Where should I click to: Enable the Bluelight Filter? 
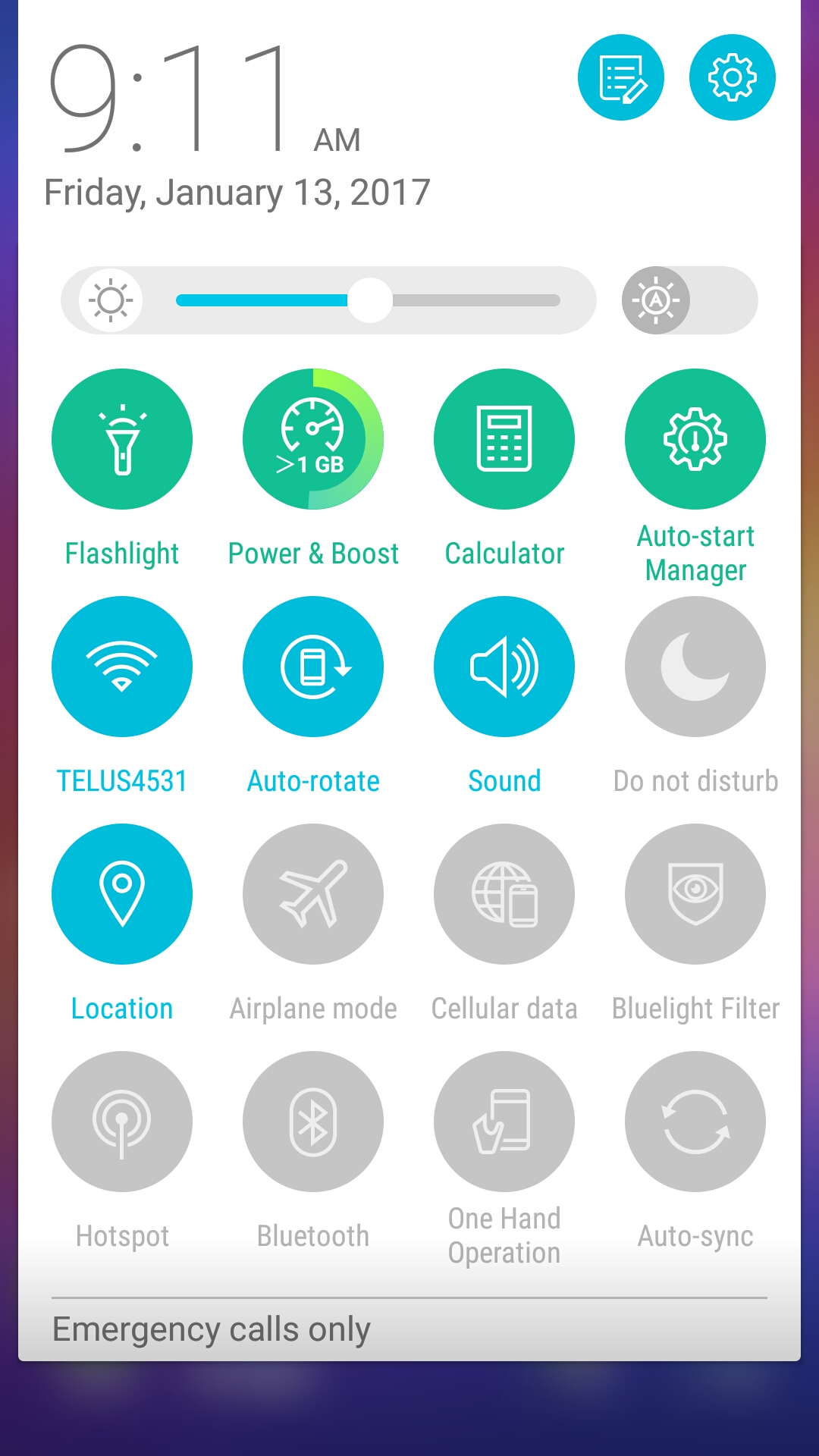pos(695,894)
